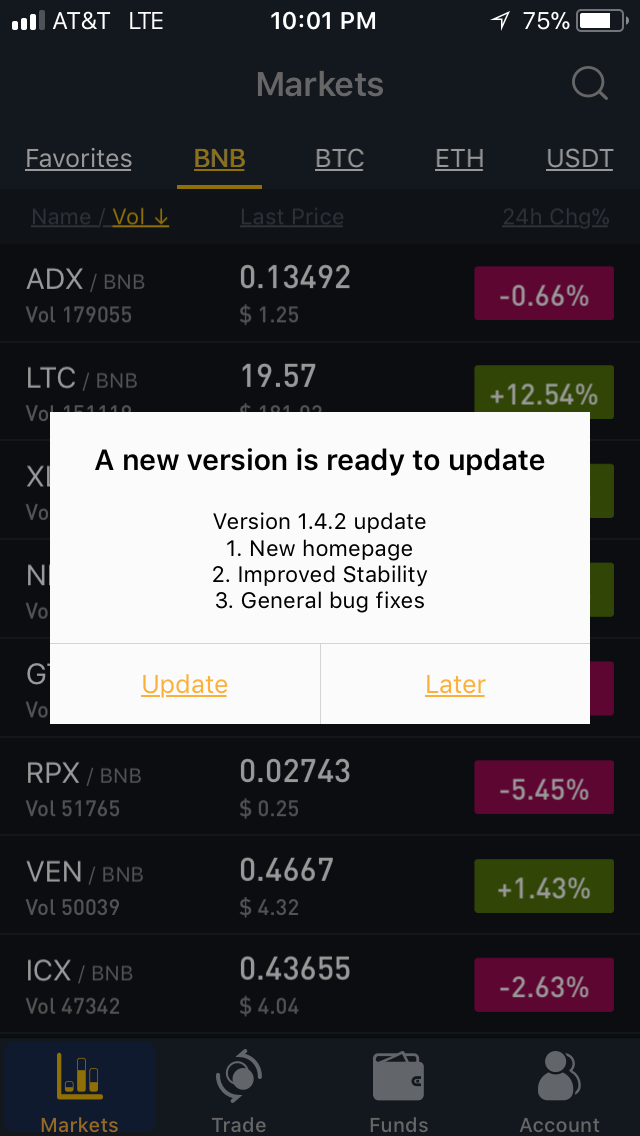
Task: Tap Update in the version dialog
Action: point(184,684)
